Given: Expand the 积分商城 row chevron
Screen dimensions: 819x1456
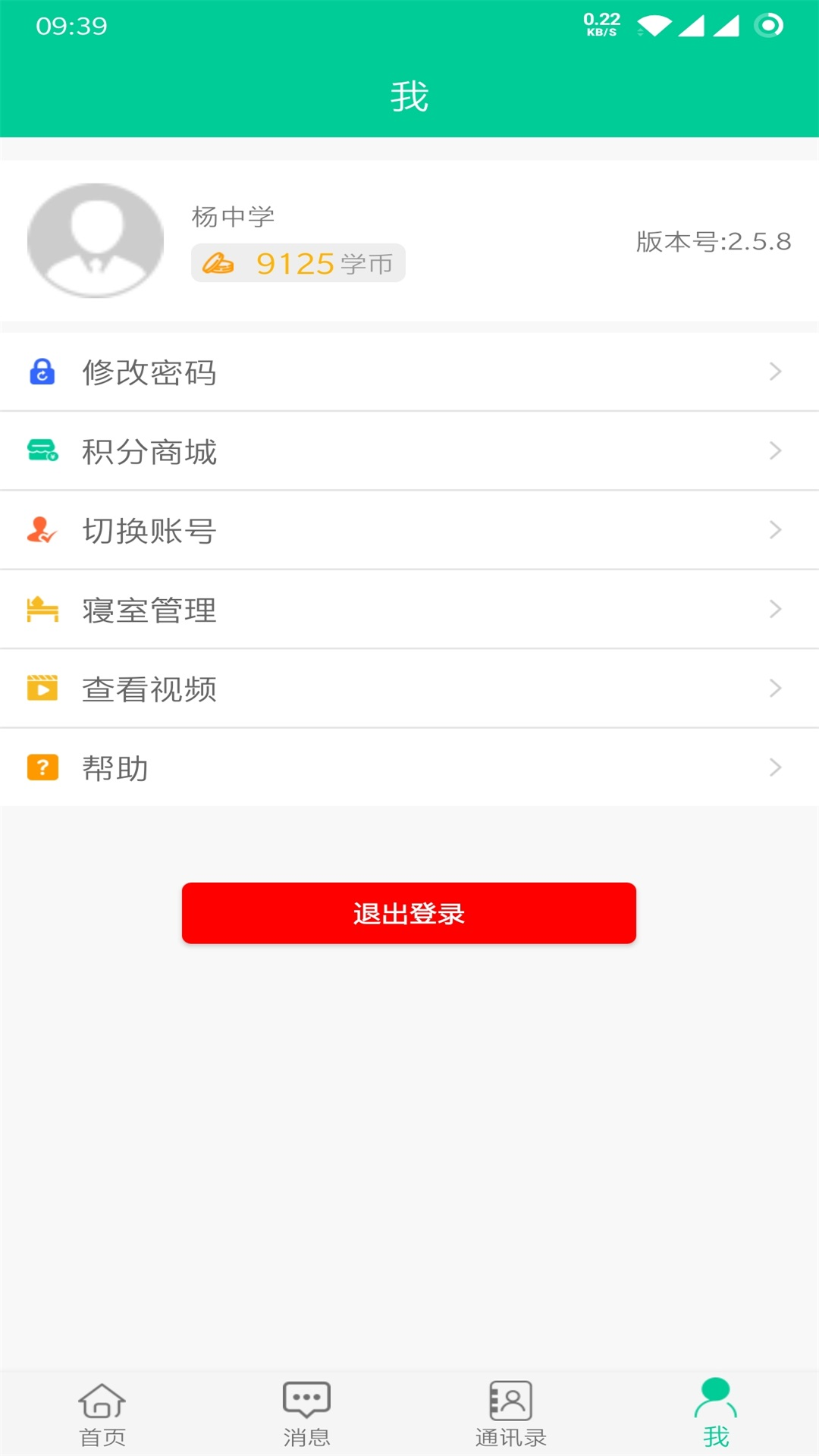Looking at the screenshot, I should click(x=775, y=450).
